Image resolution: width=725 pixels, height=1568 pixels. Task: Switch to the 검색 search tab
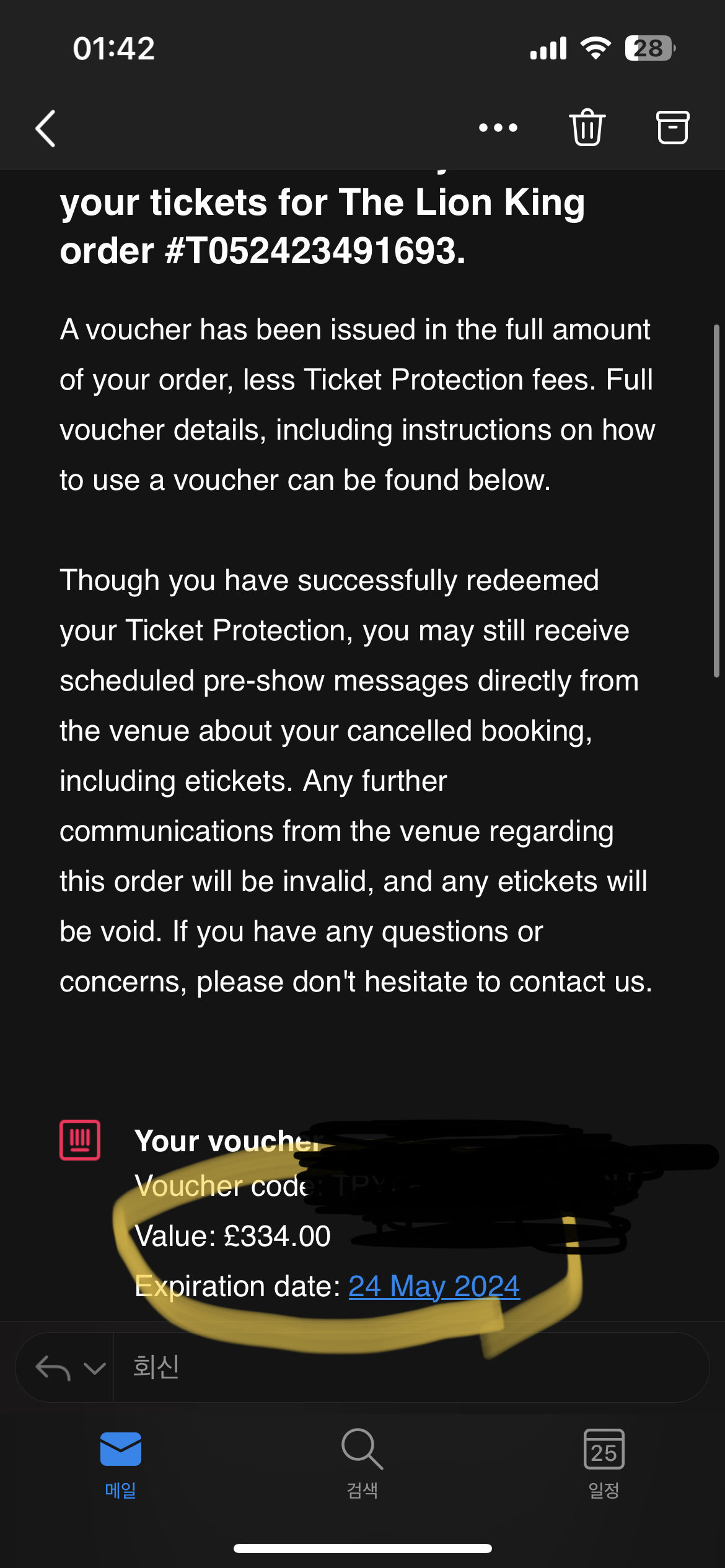362,1463
